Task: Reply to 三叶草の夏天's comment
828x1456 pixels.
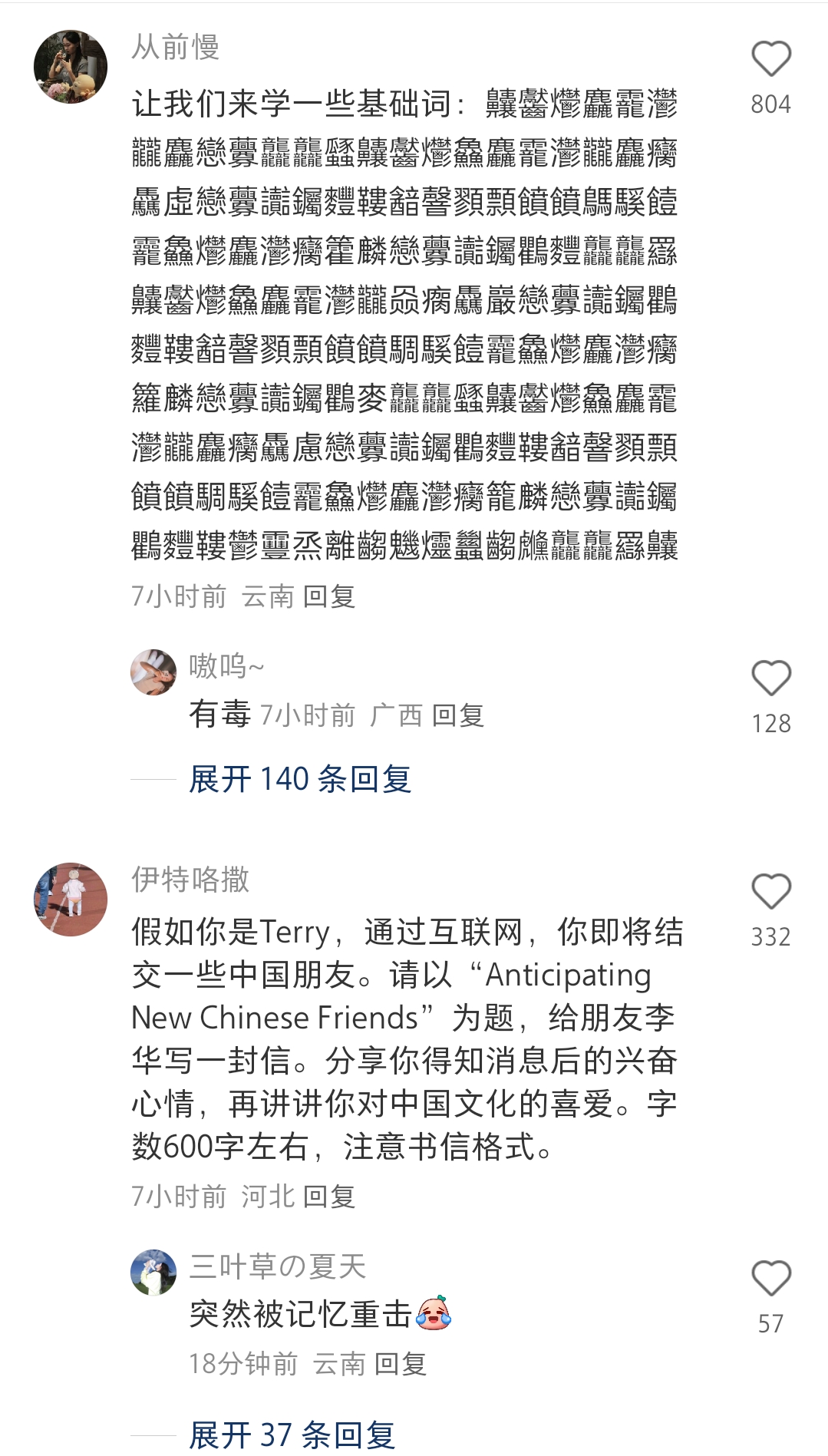Action: [x=401, y=1364]
